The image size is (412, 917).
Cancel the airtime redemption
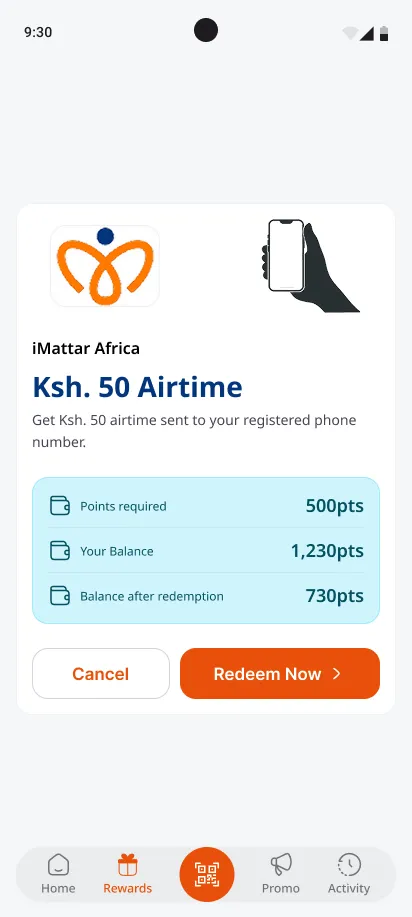click(101, 673)
